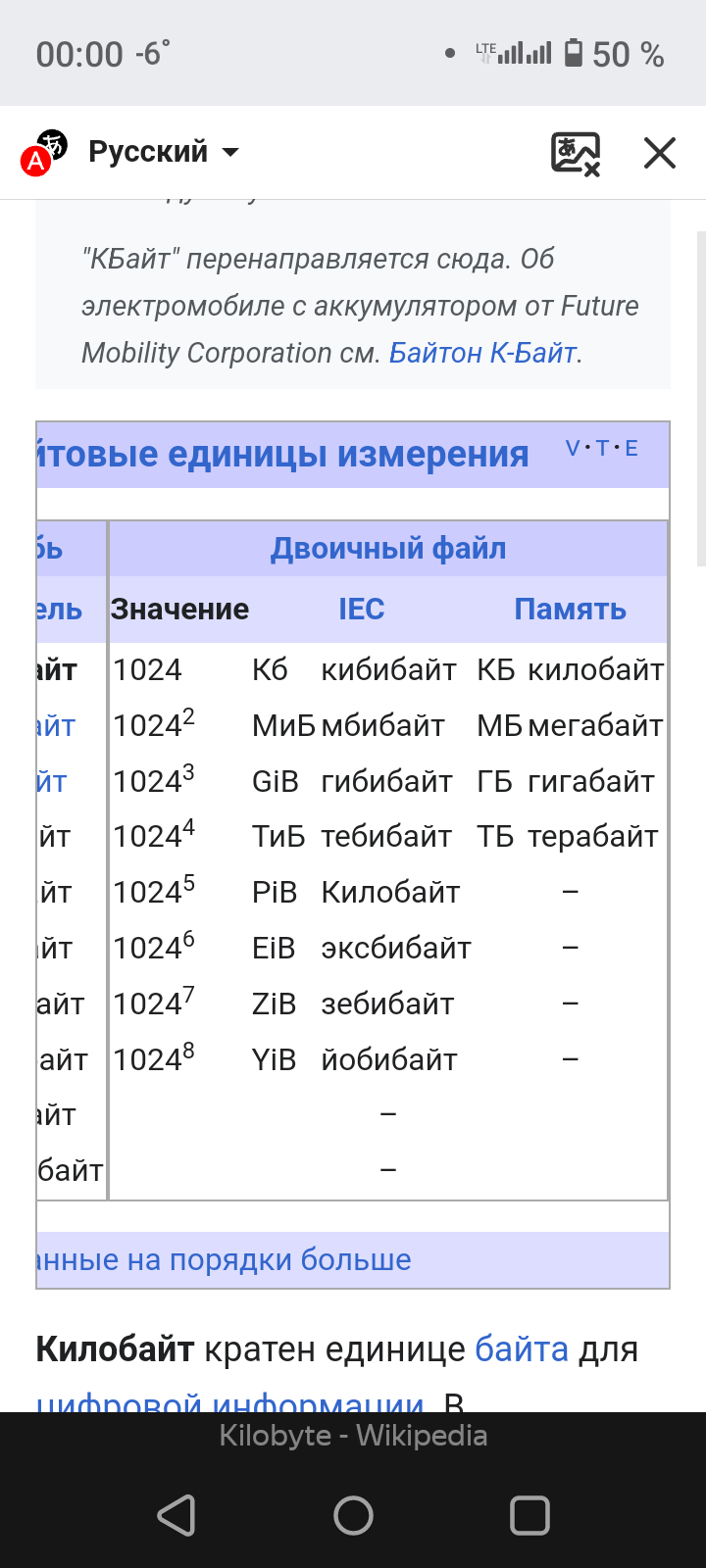
Task: Open the байтовые единицы измерения heading link
Action: [x=284, y=455]
